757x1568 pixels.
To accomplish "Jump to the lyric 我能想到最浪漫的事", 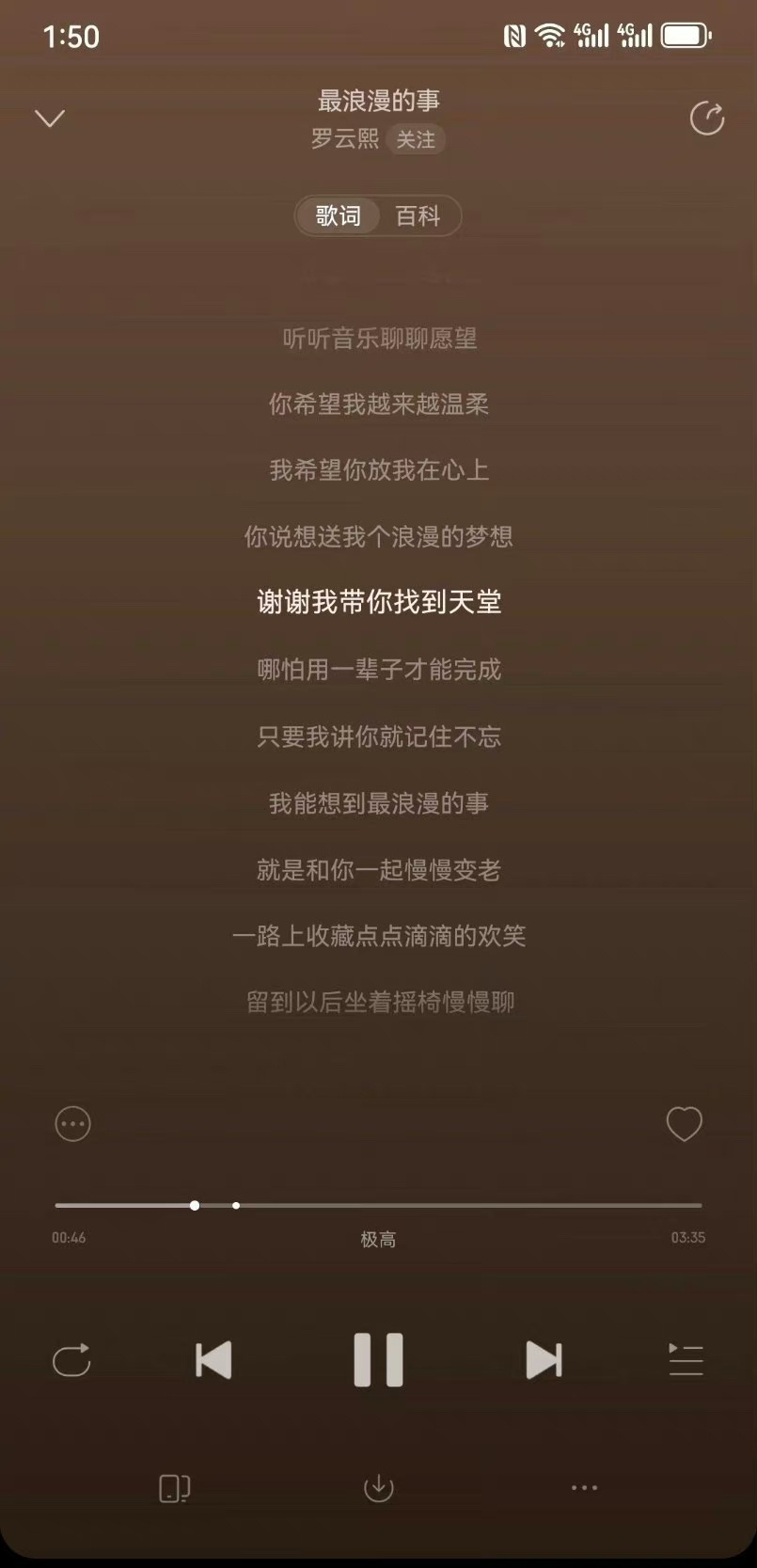I will (378, 803).
